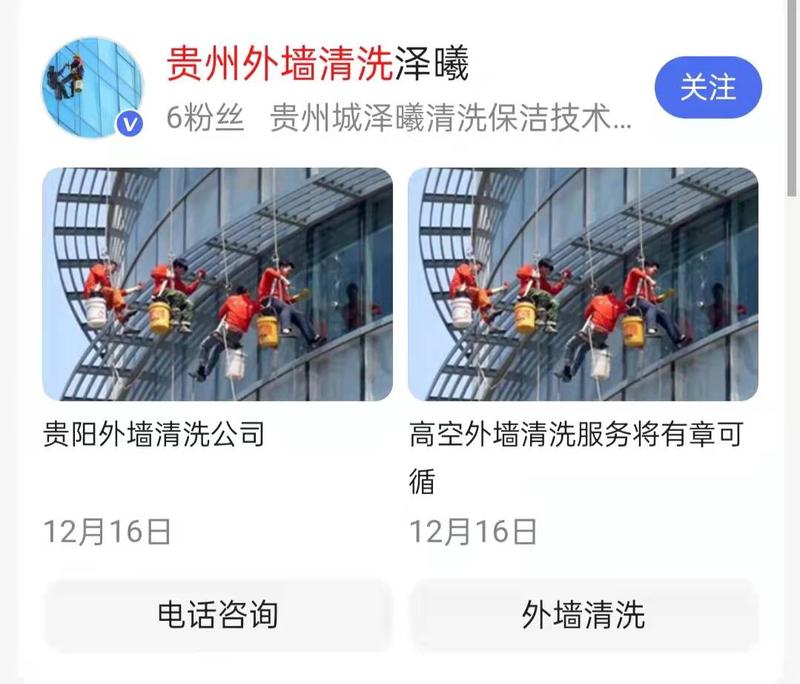
Task: Tap the 电话咨询 button
Action: click(217, 614)
